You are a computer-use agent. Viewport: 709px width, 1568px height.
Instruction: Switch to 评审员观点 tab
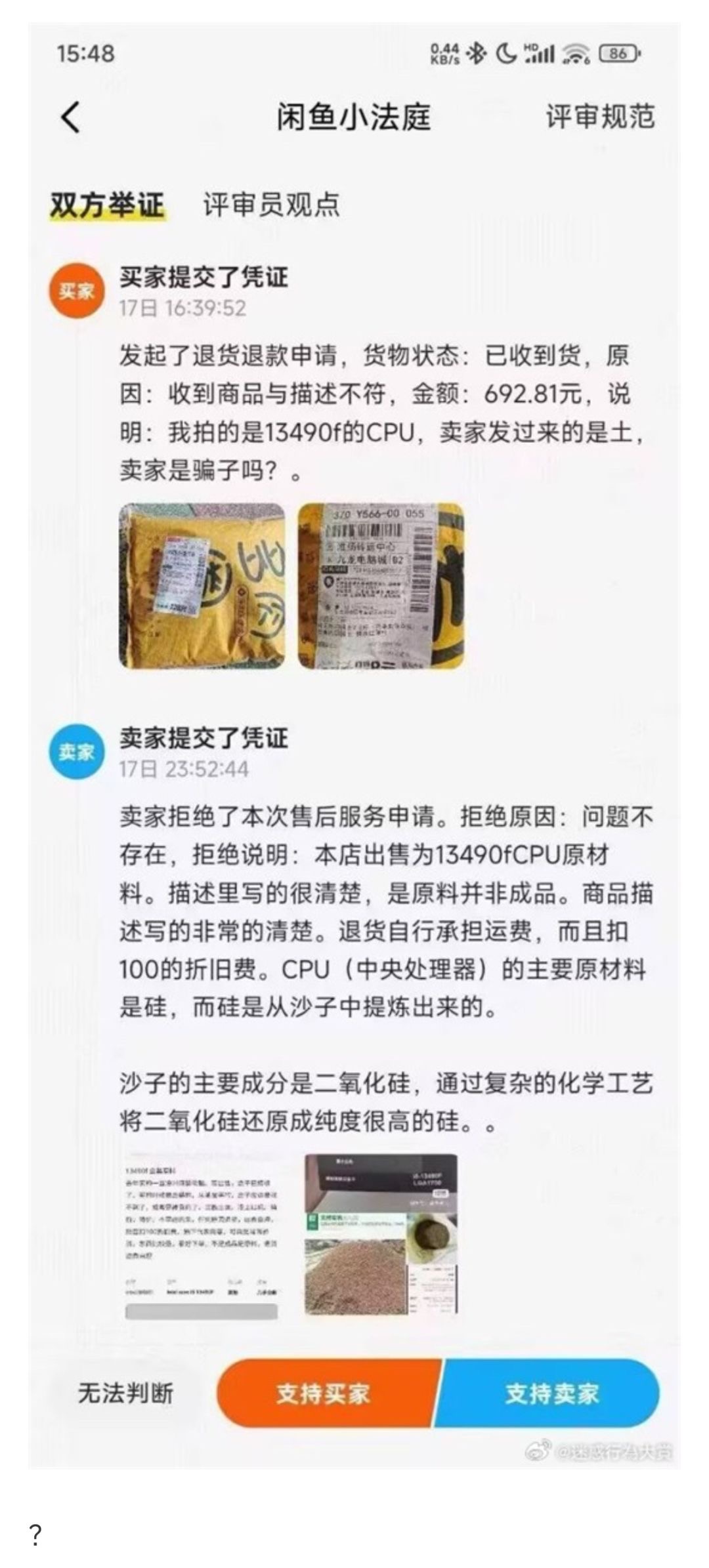[x=271, y=205]
